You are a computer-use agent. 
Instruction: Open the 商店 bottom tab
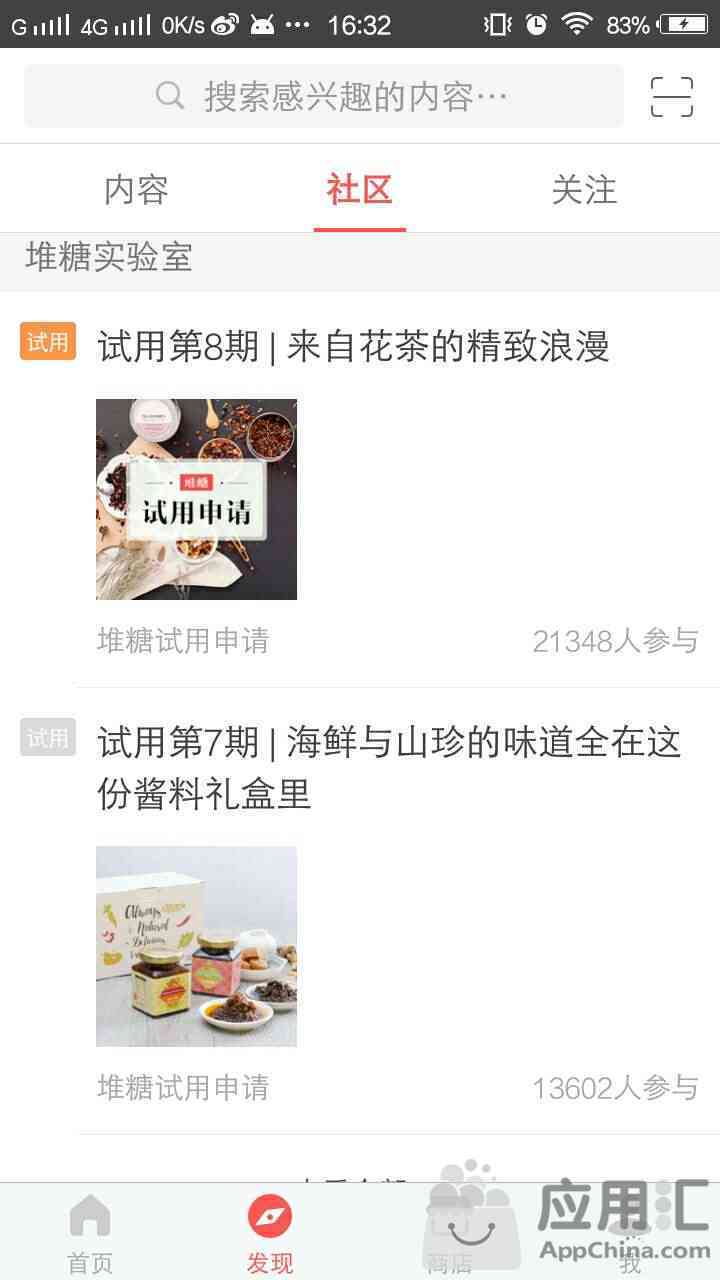tap(450, 1233)
